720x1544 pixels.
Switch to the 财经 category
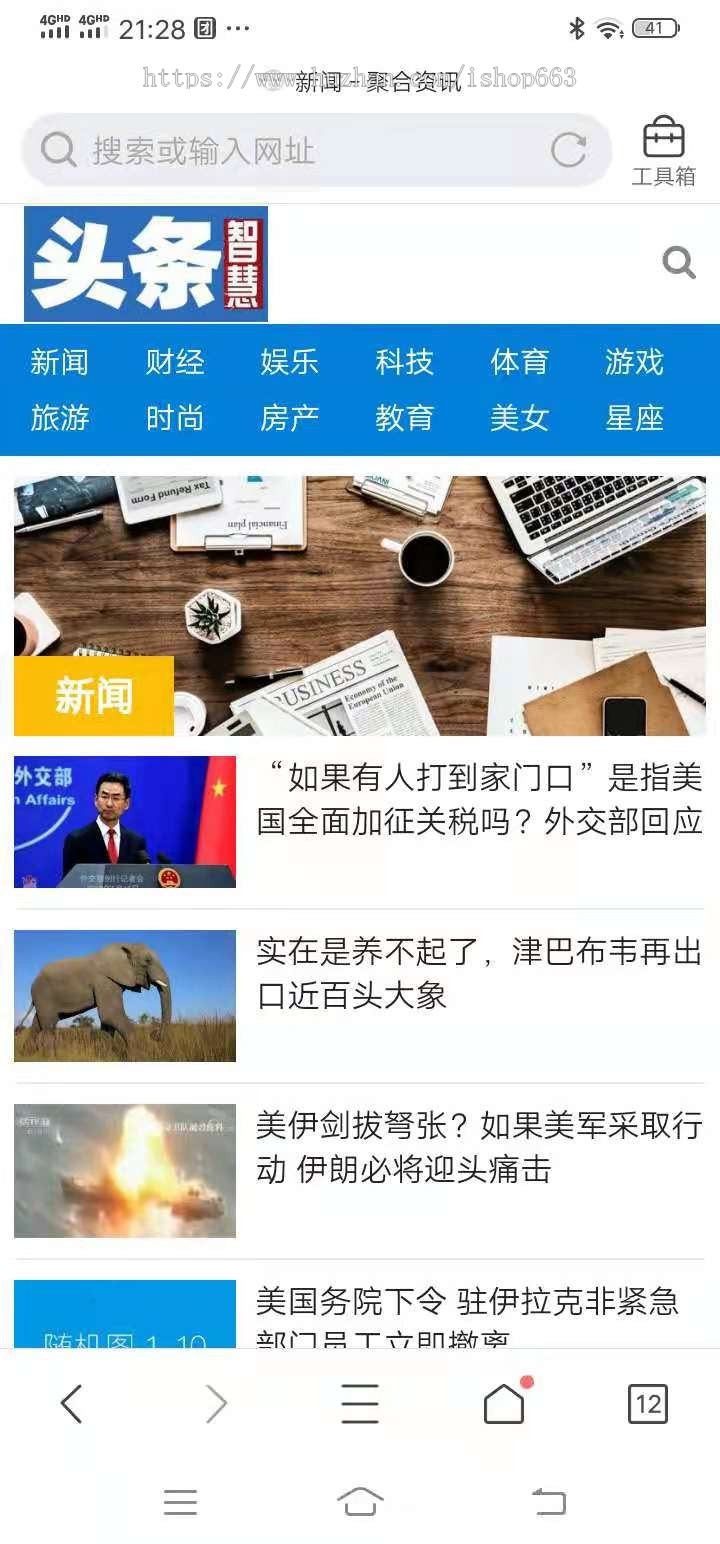coord(175,362)
